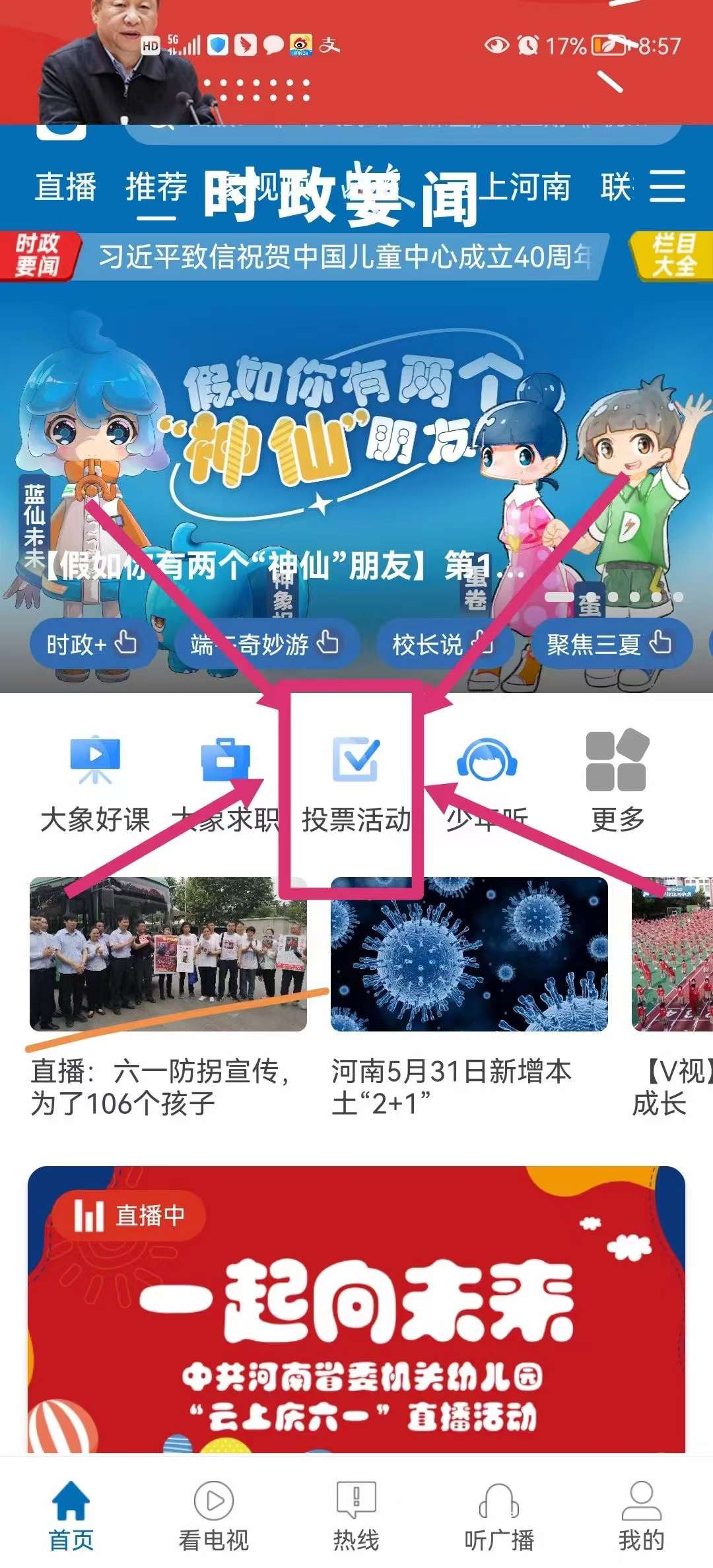Switch to the 直播 tab
This screenshot has width=713, height=1568.
(66, 187)
